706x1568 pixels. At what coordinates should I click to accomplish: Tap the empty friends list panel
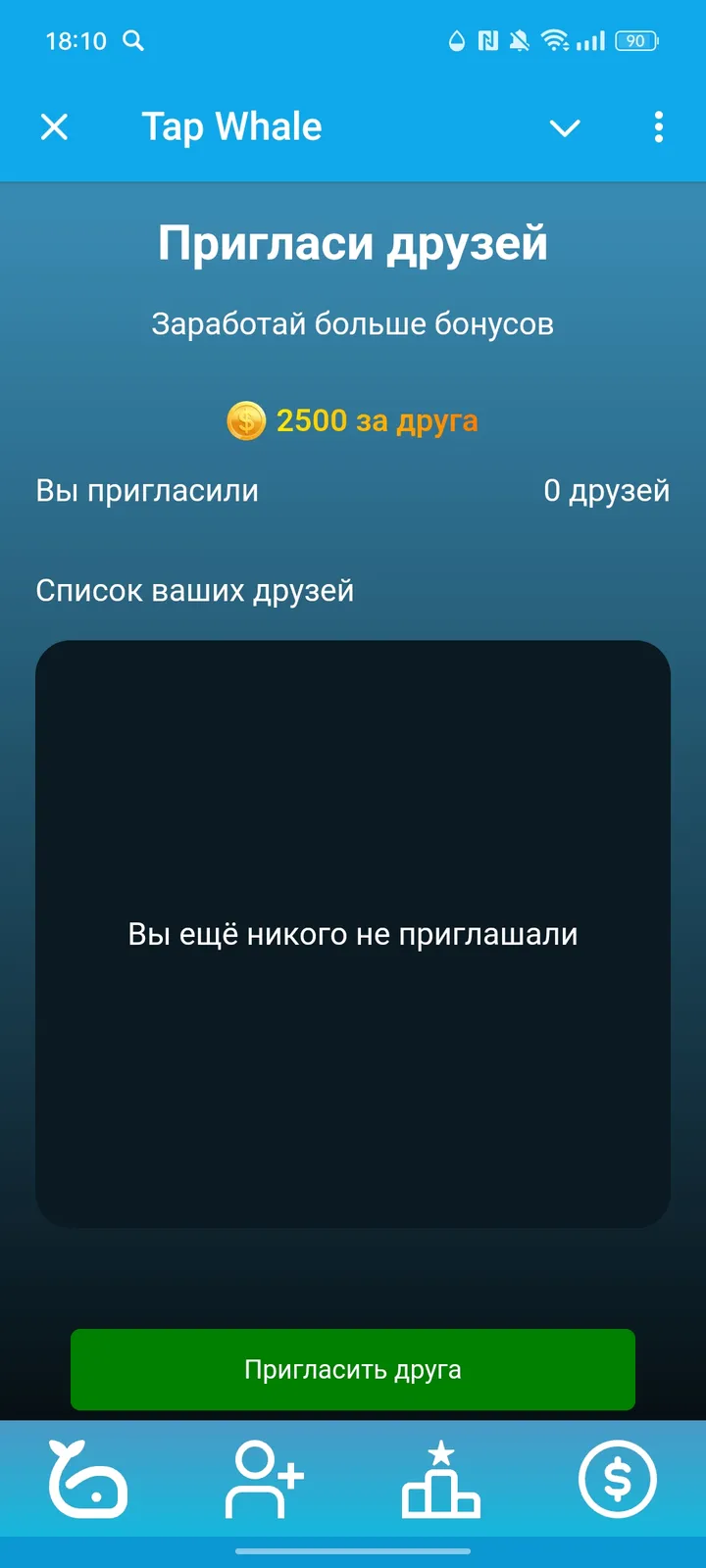pos(353,933)
